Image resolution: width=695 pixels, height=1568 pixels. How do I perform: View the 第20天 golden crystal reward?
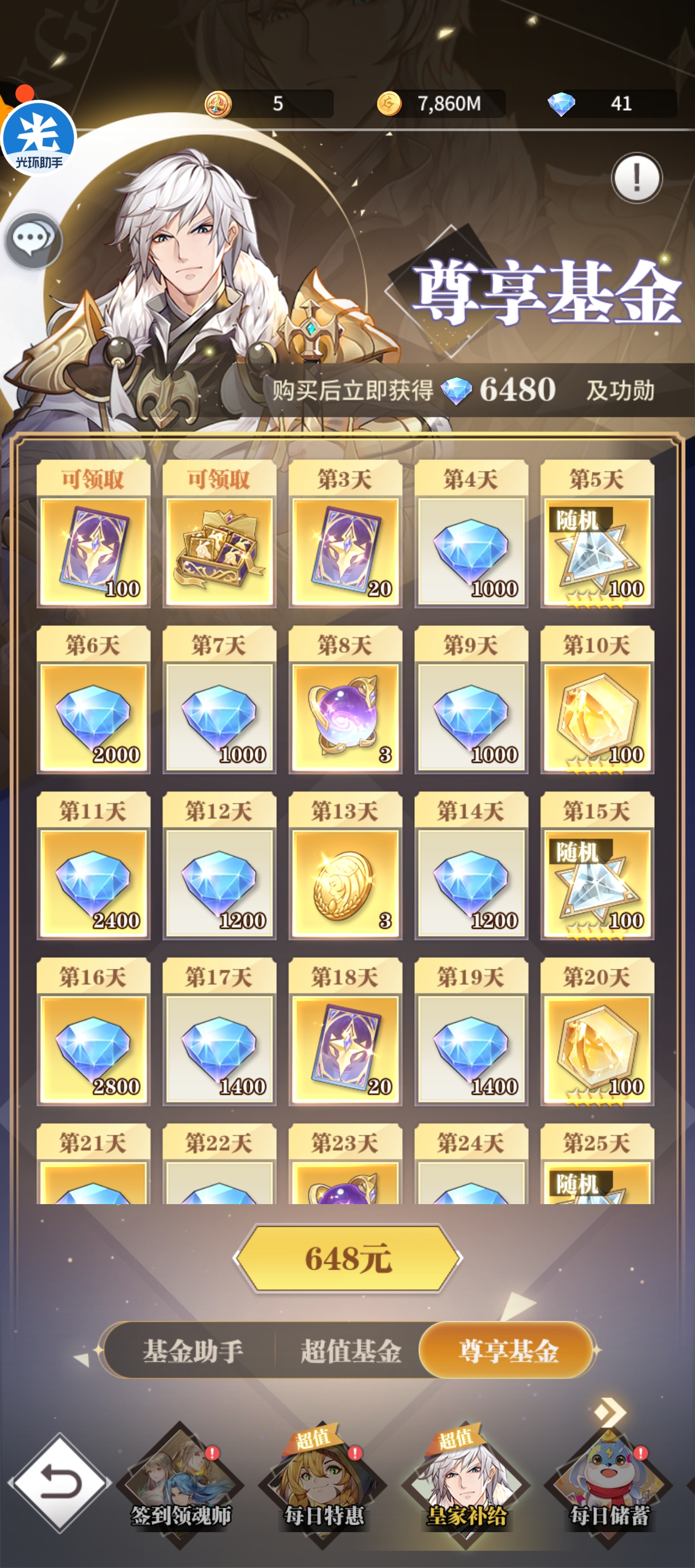pos(597,1048)
